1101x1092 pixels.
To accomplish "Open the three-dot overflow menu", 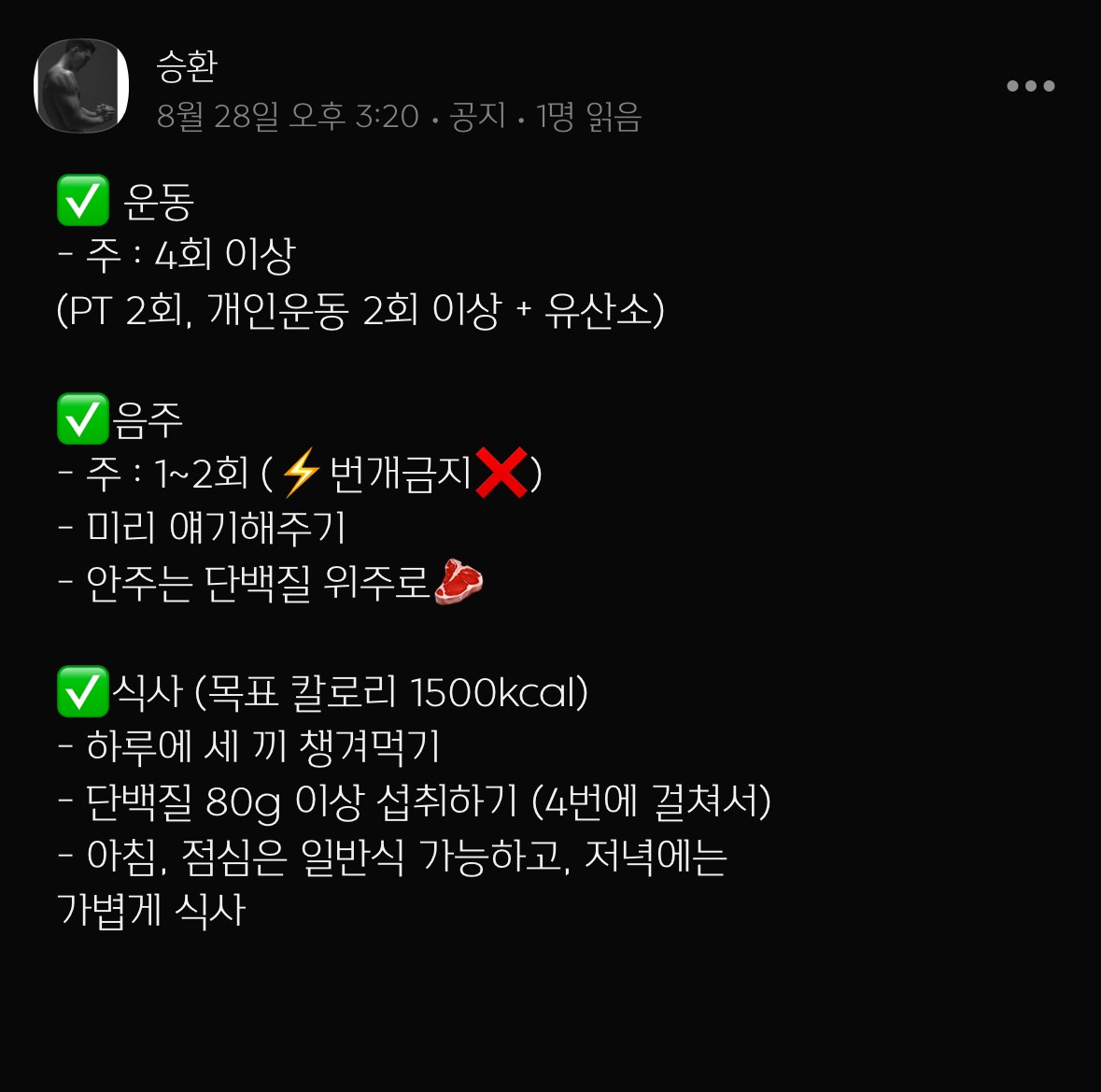I will pyautogui.click(x=1030, y=86).
